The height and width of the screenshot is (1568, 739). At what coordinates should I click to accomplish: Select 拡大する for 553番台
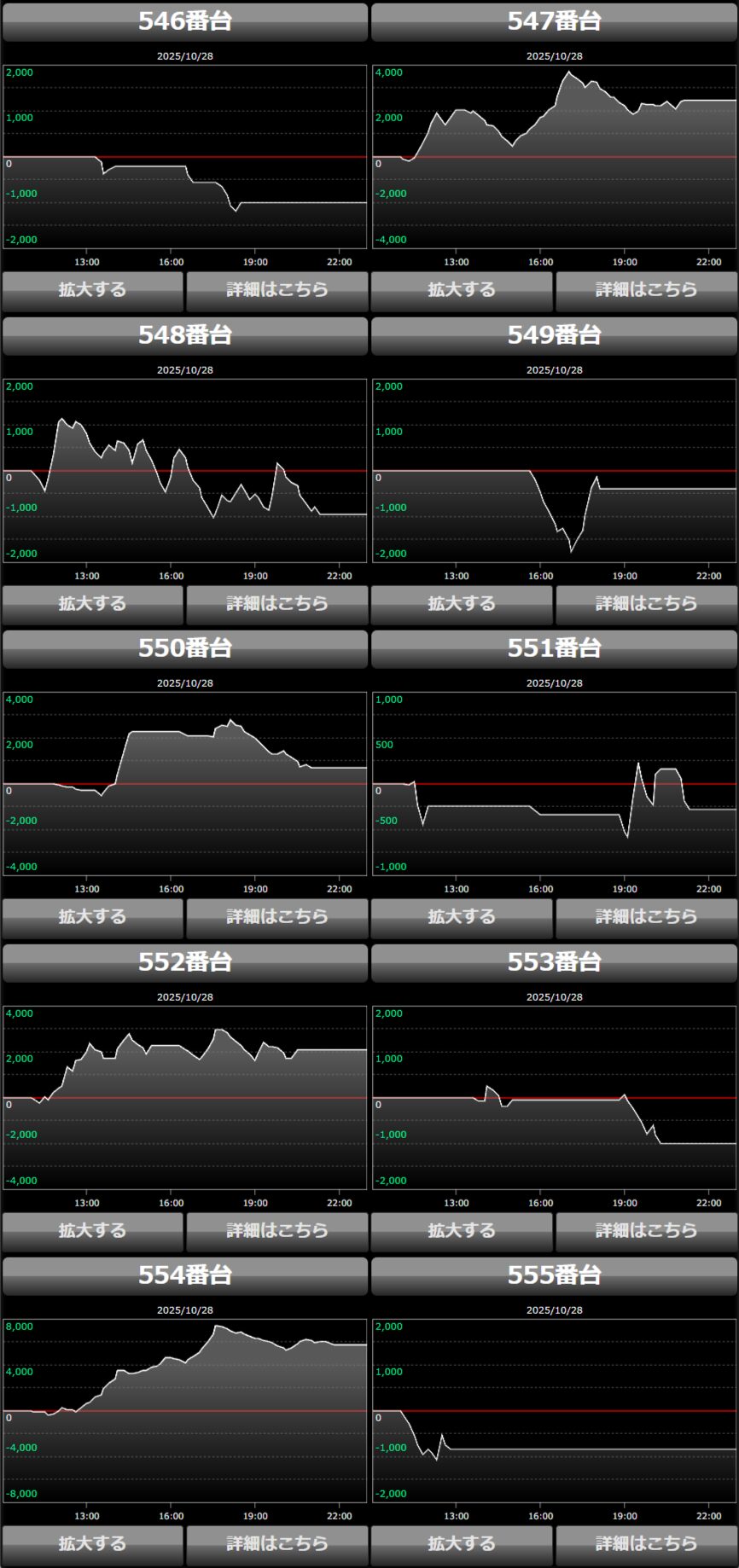[462, 1231]
